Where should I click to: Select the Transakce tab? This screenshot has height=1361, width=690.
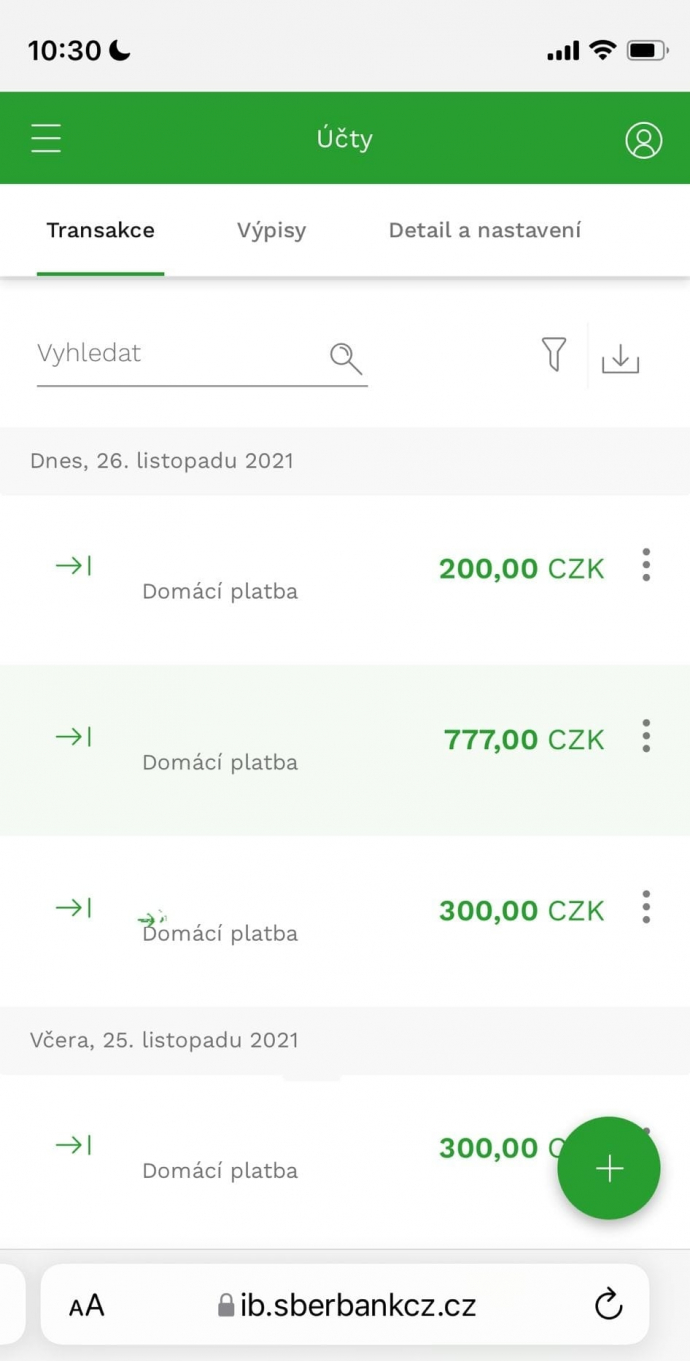click(100, 230)
